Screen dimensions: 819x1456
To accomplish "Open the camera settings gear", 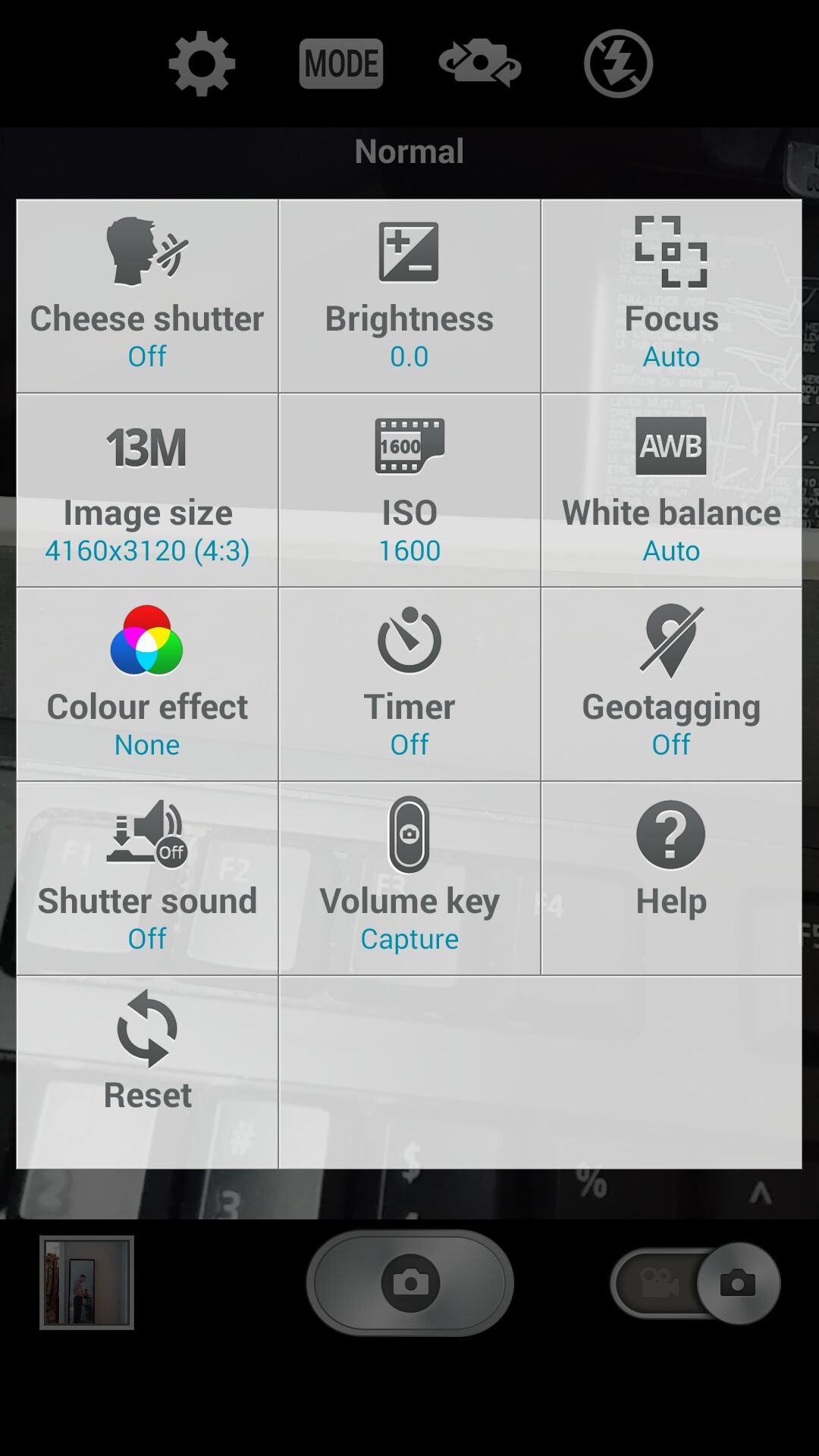I will (x=202, y=64).
